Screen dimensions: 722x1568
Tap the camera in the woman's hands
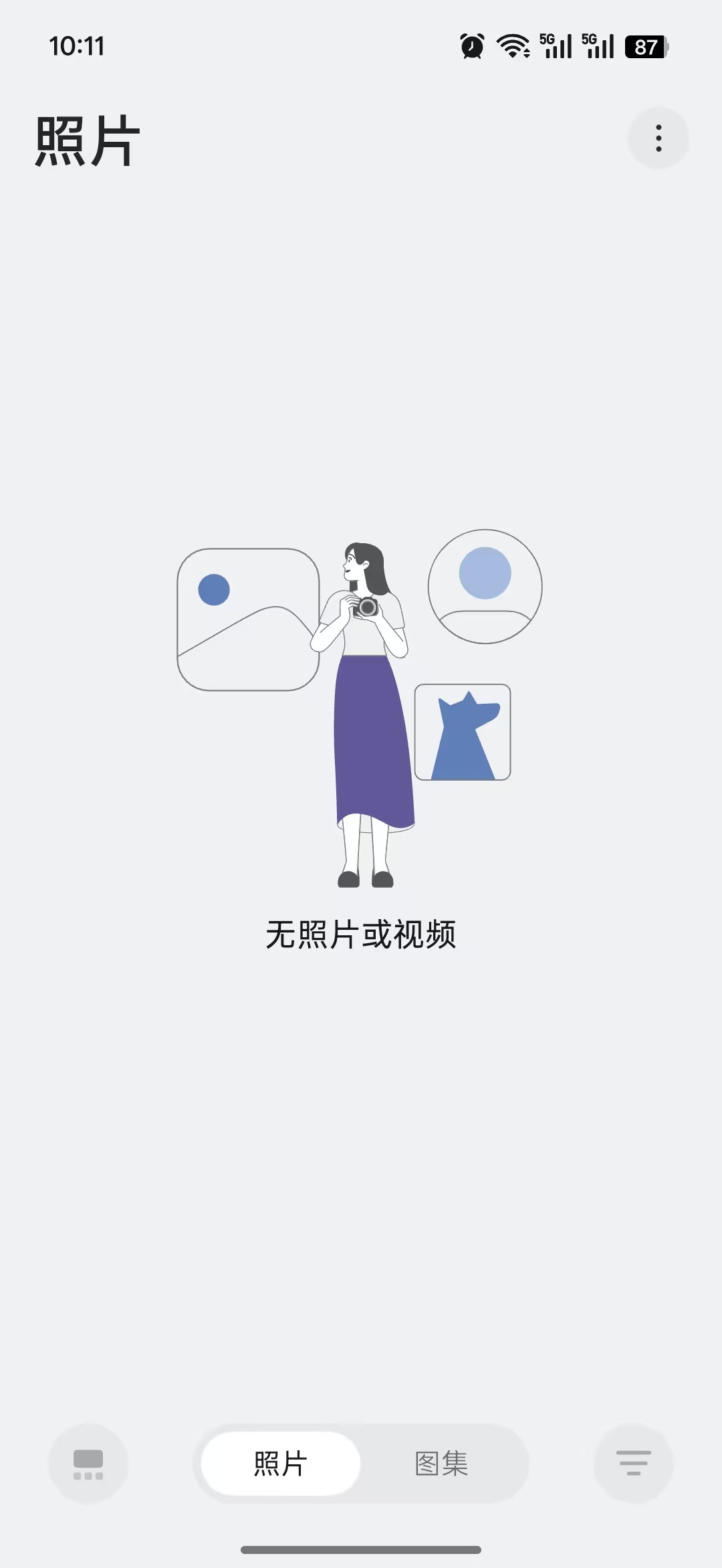(366, 607)
